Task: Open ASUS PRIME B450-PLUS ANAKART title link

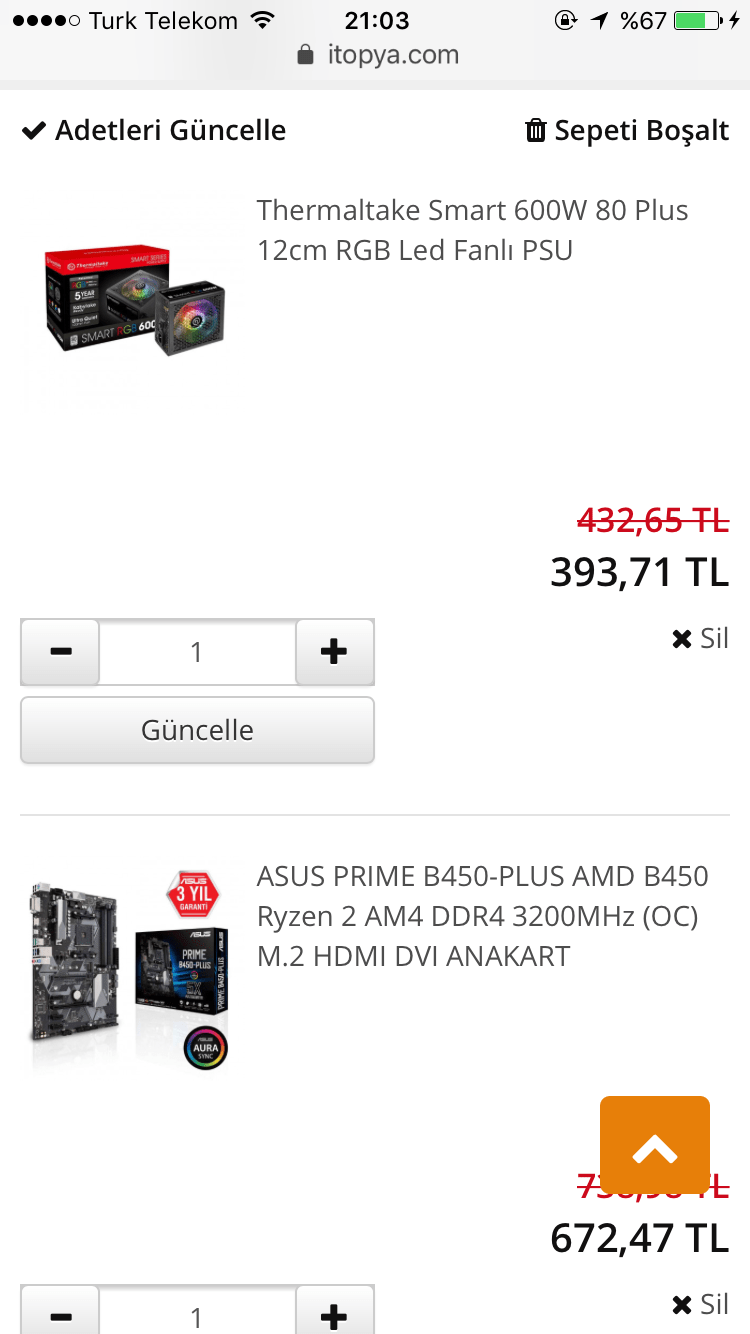Action: 482,916
